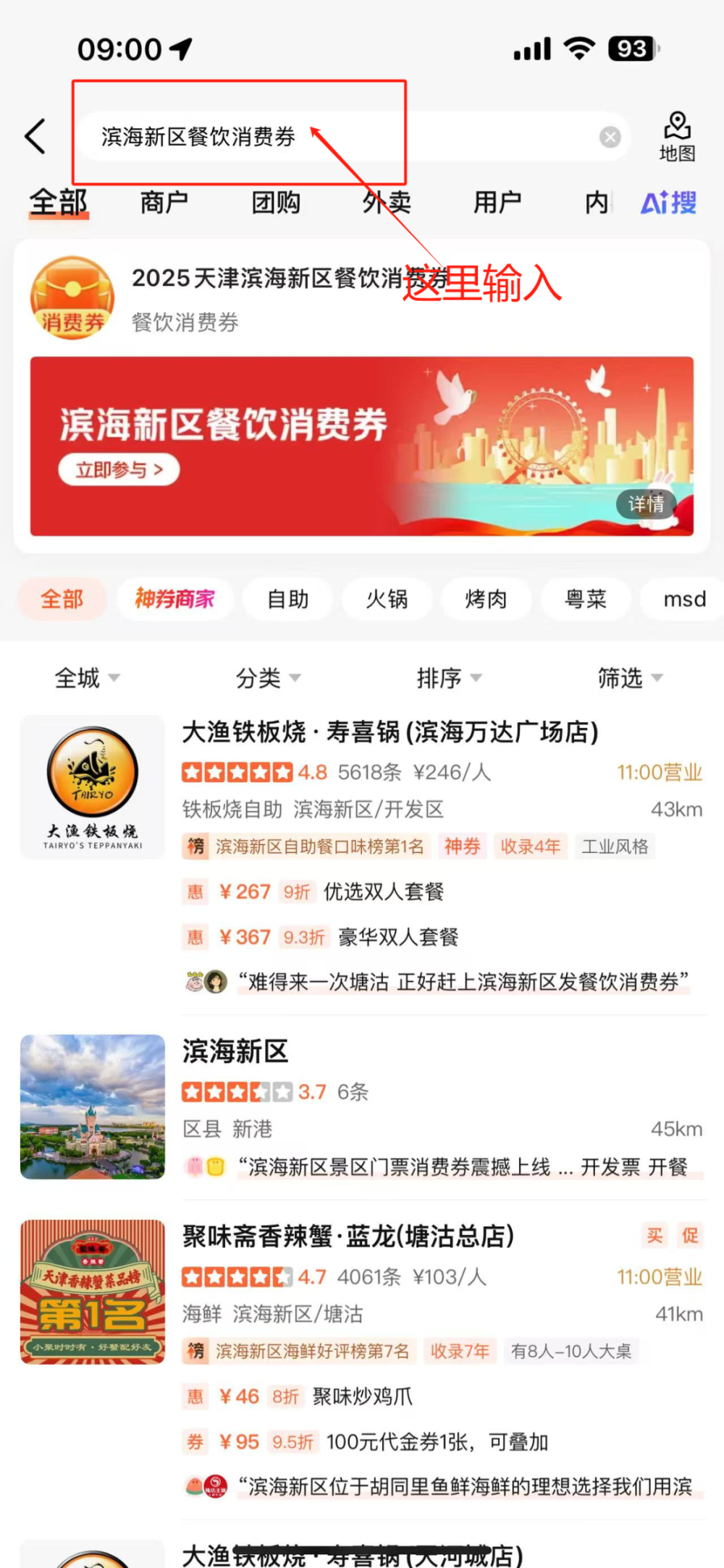Click the red 消费券 envelope icon
724x1568 pixels.
pyautogui.click(x=70, y=297)
